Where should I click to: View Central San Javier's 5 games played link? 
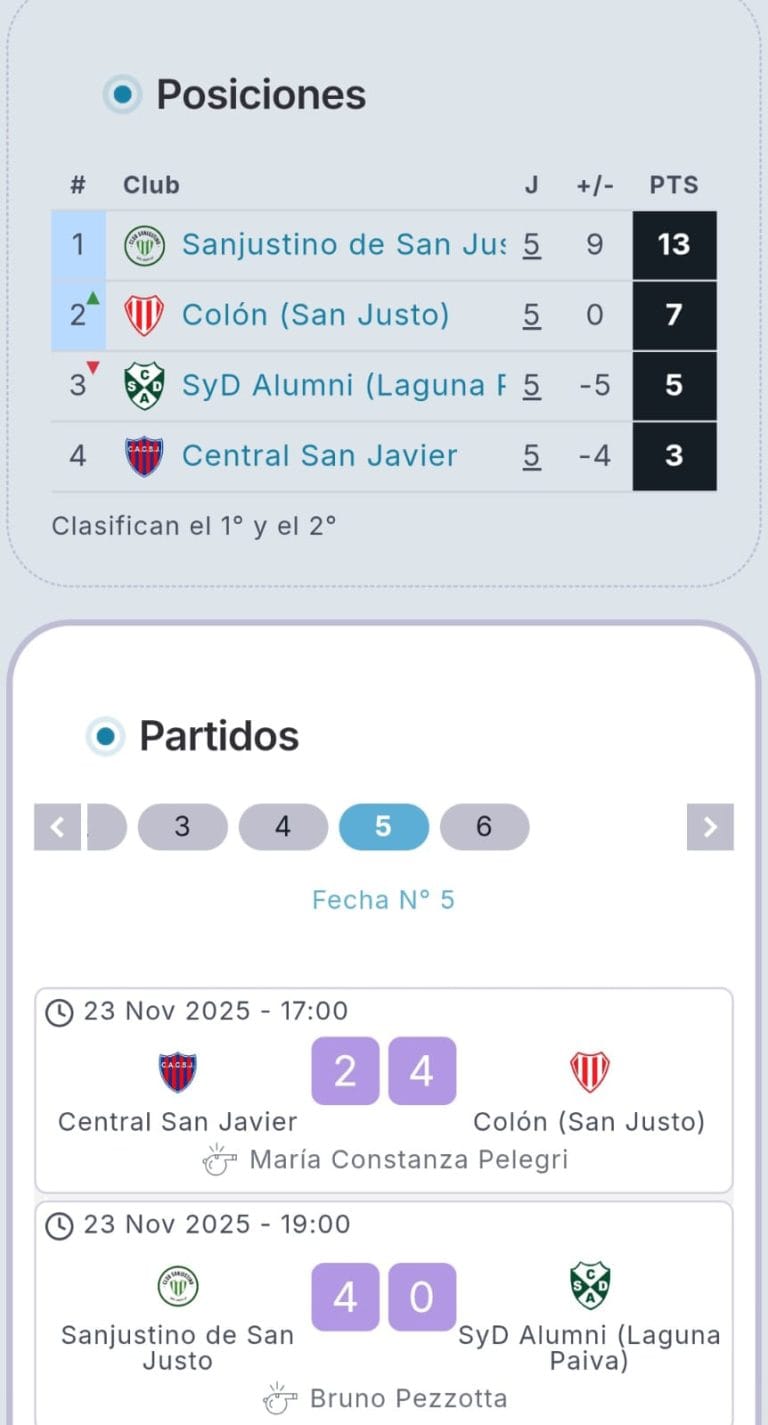(531, 456)
